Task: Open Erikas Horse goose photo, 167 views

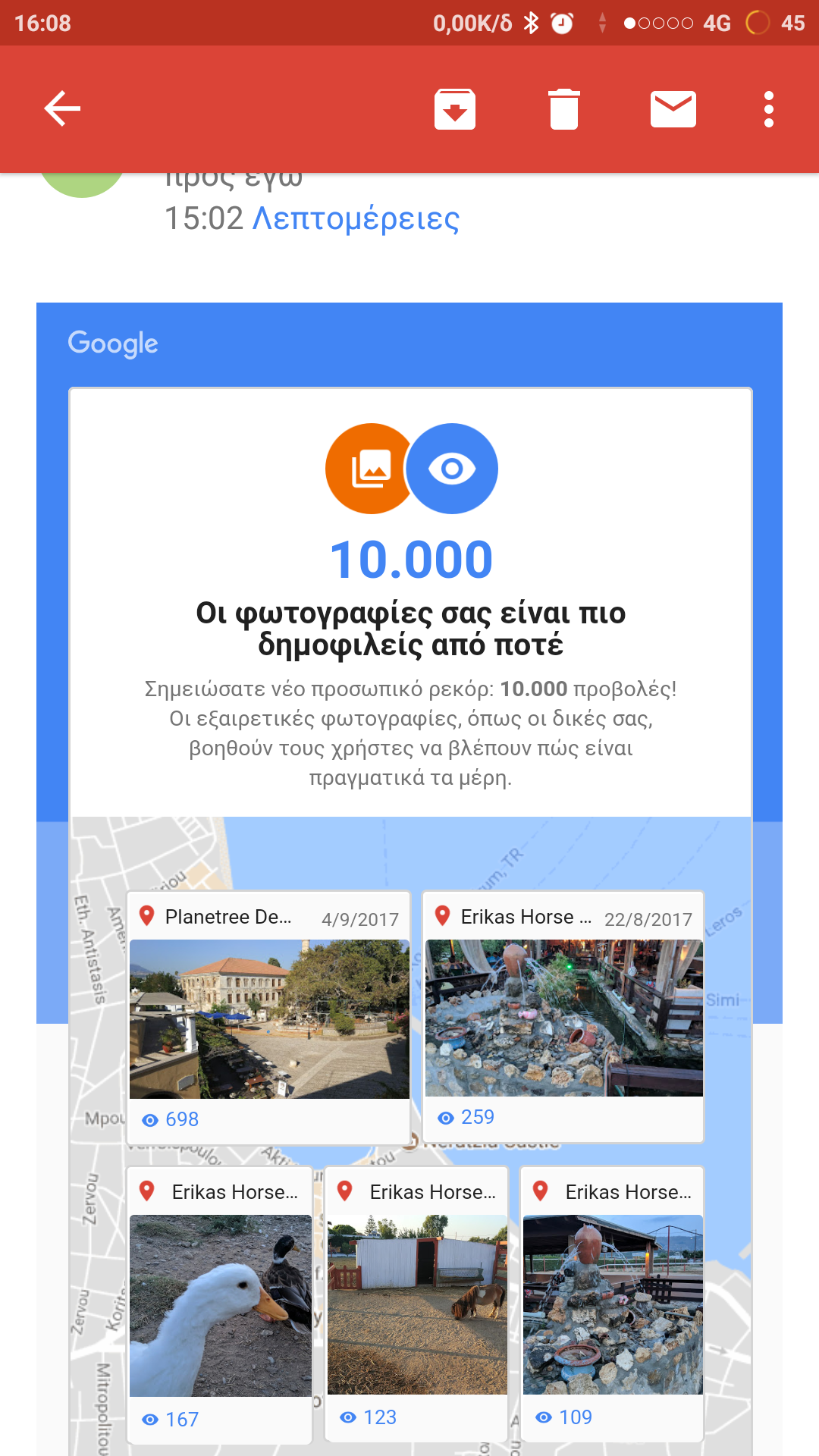Action: click(221, 1305)
